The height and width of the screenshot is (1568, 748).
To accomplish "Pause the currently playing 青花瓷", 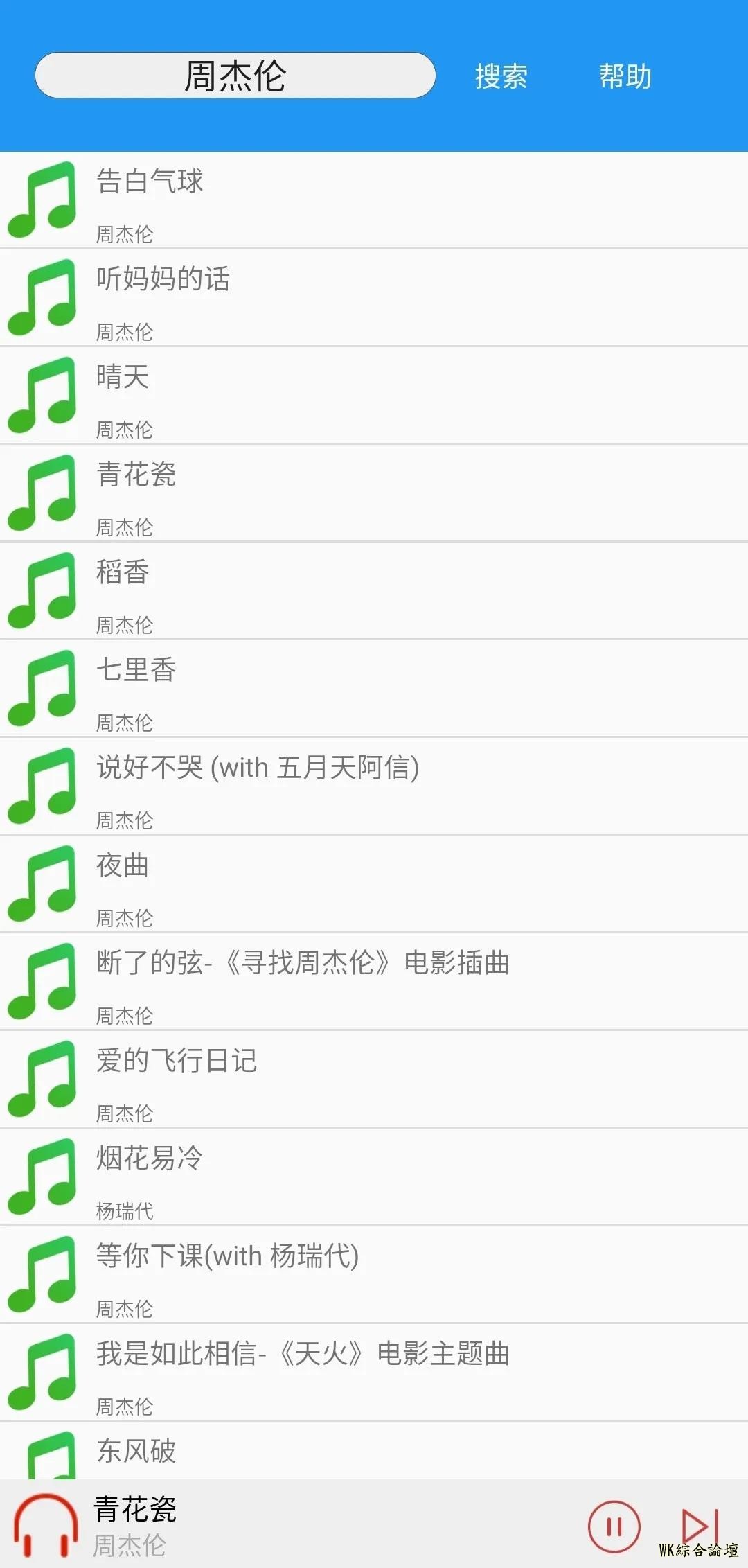I will pos(614,1526).
